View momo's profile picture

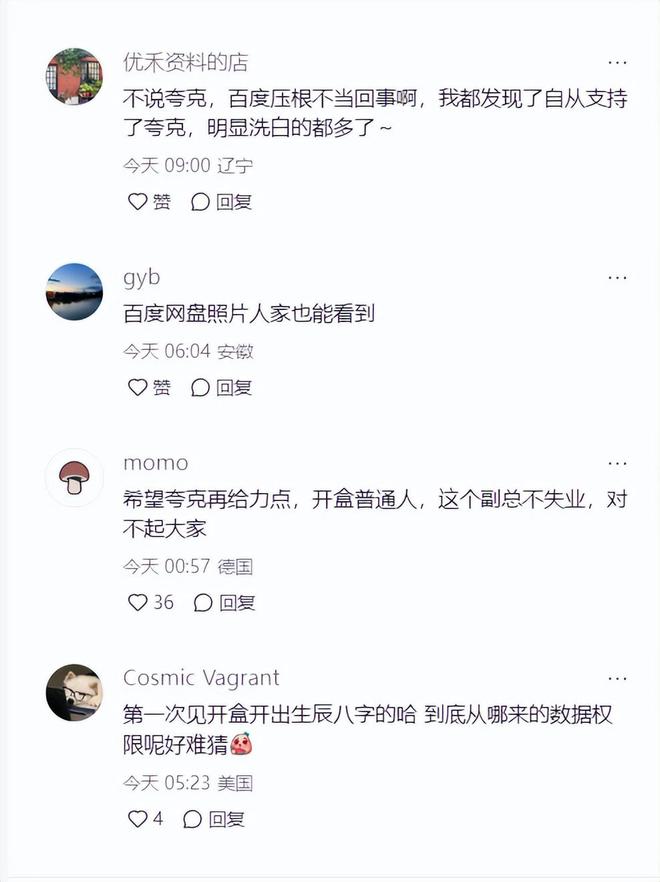click(x=74, y=478)
